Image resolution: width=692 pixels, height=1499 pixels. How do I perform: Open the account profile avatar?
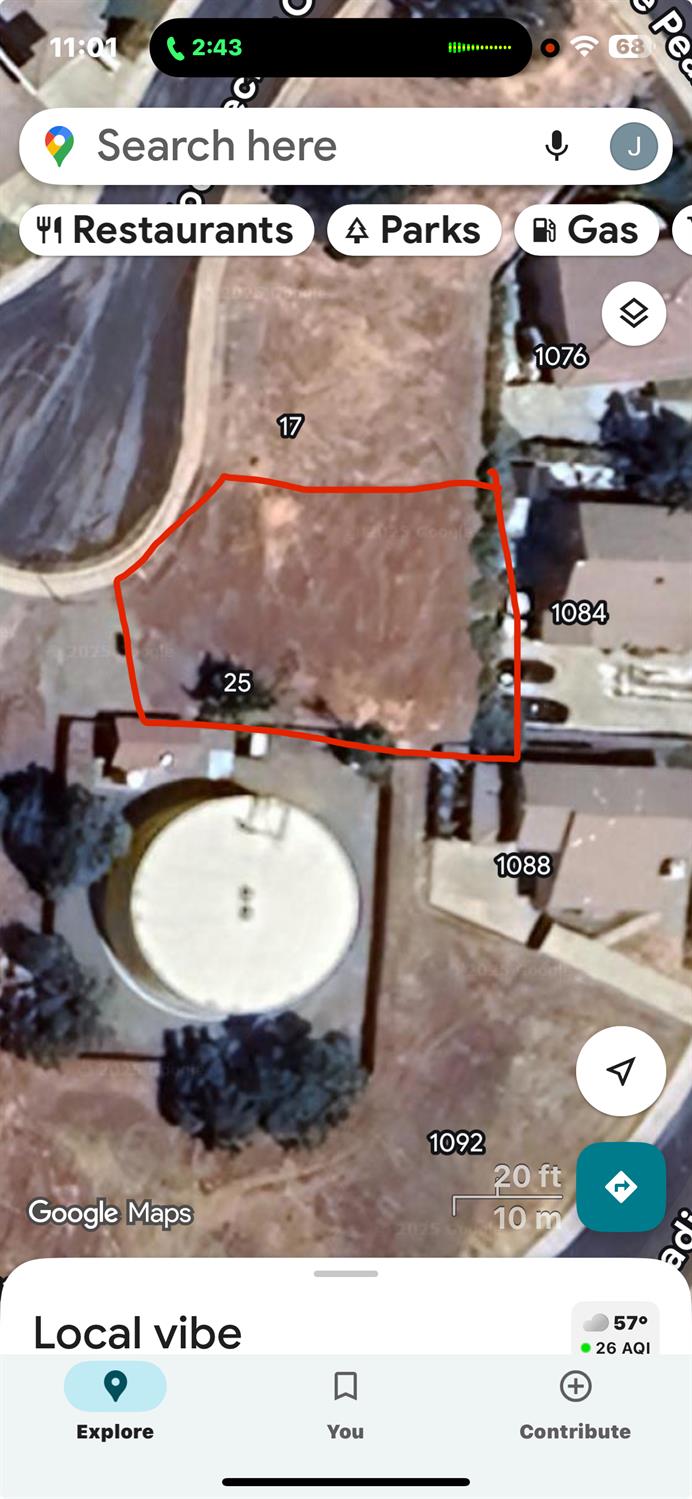pyautogui.click(x=634, y=147)
